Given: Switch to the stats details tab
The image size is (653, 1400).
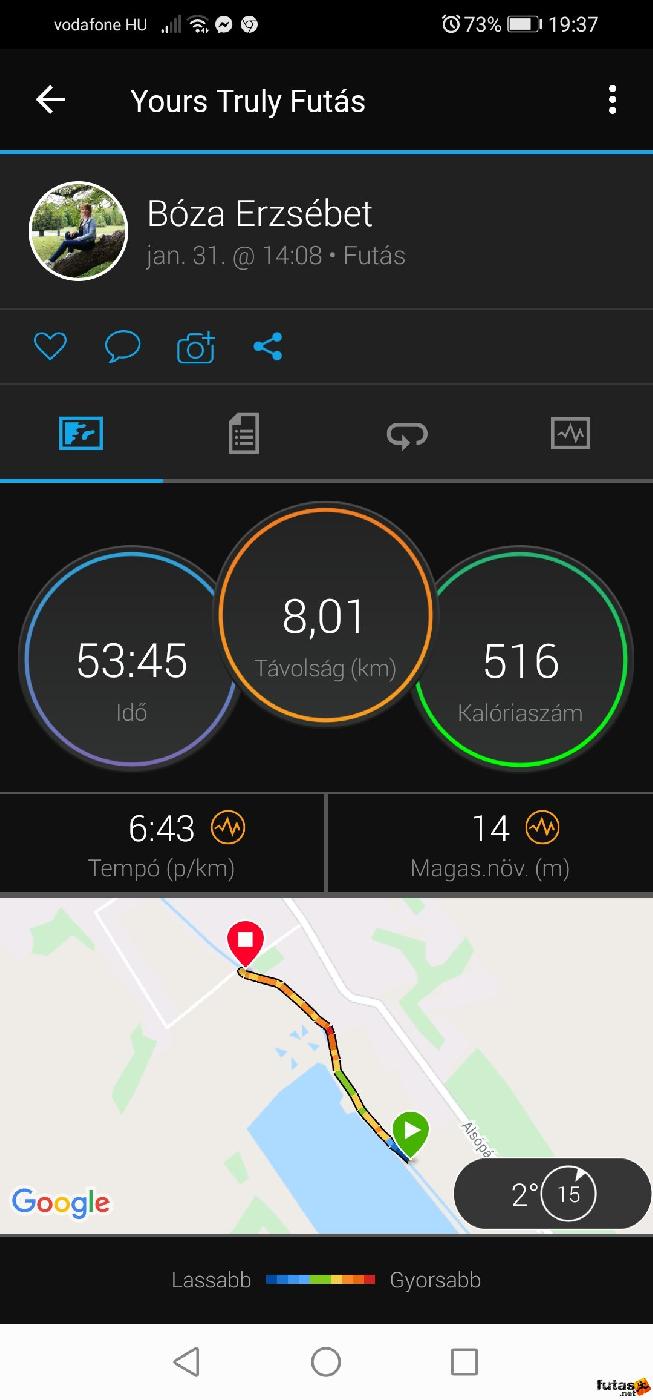Looking at the screenshot, I should (x=243, y=434).
